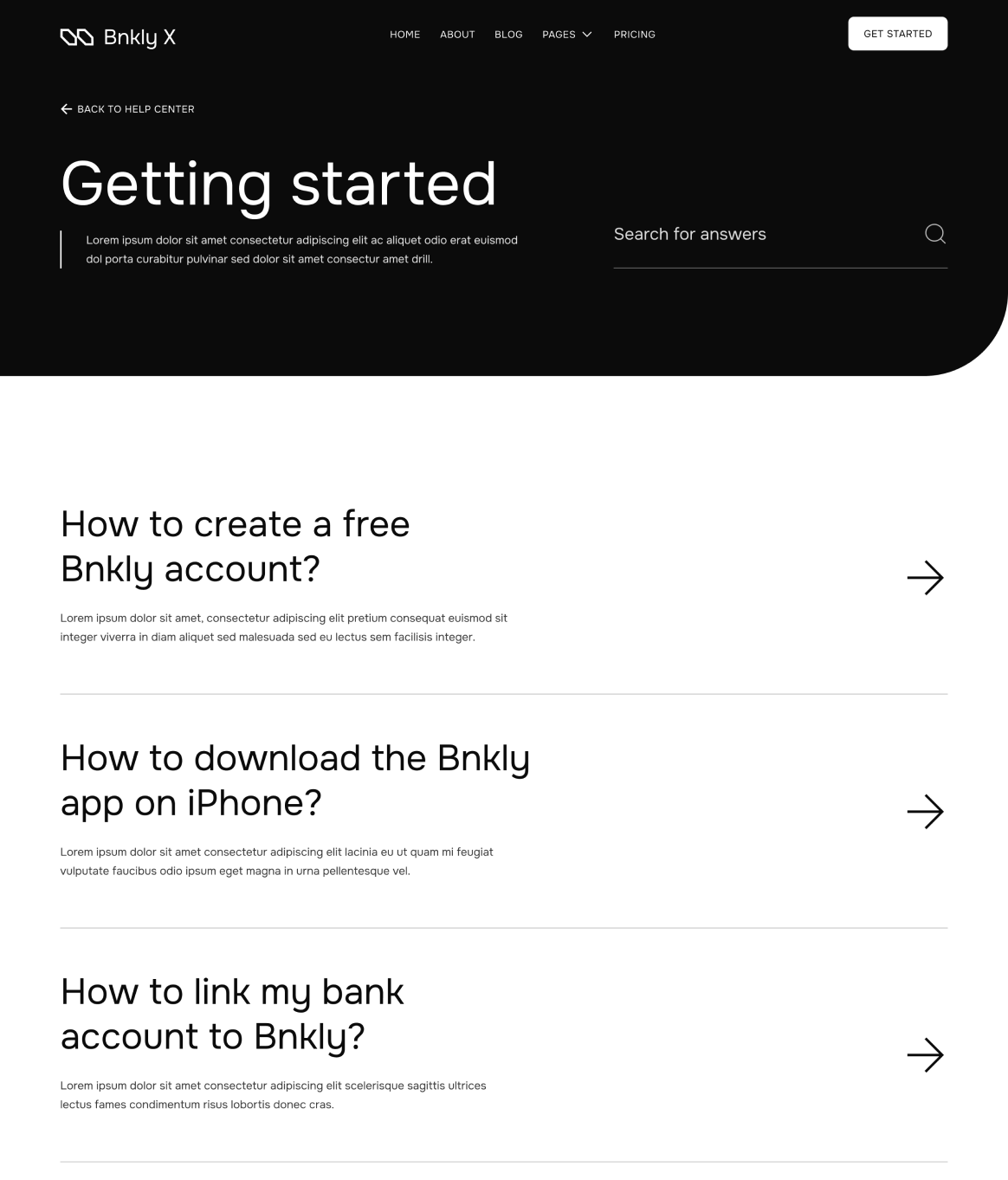Open the free Bnkly account article
Image resolution: width=1008 pixels, height=1180 pixels.
(x=235, y=546)
